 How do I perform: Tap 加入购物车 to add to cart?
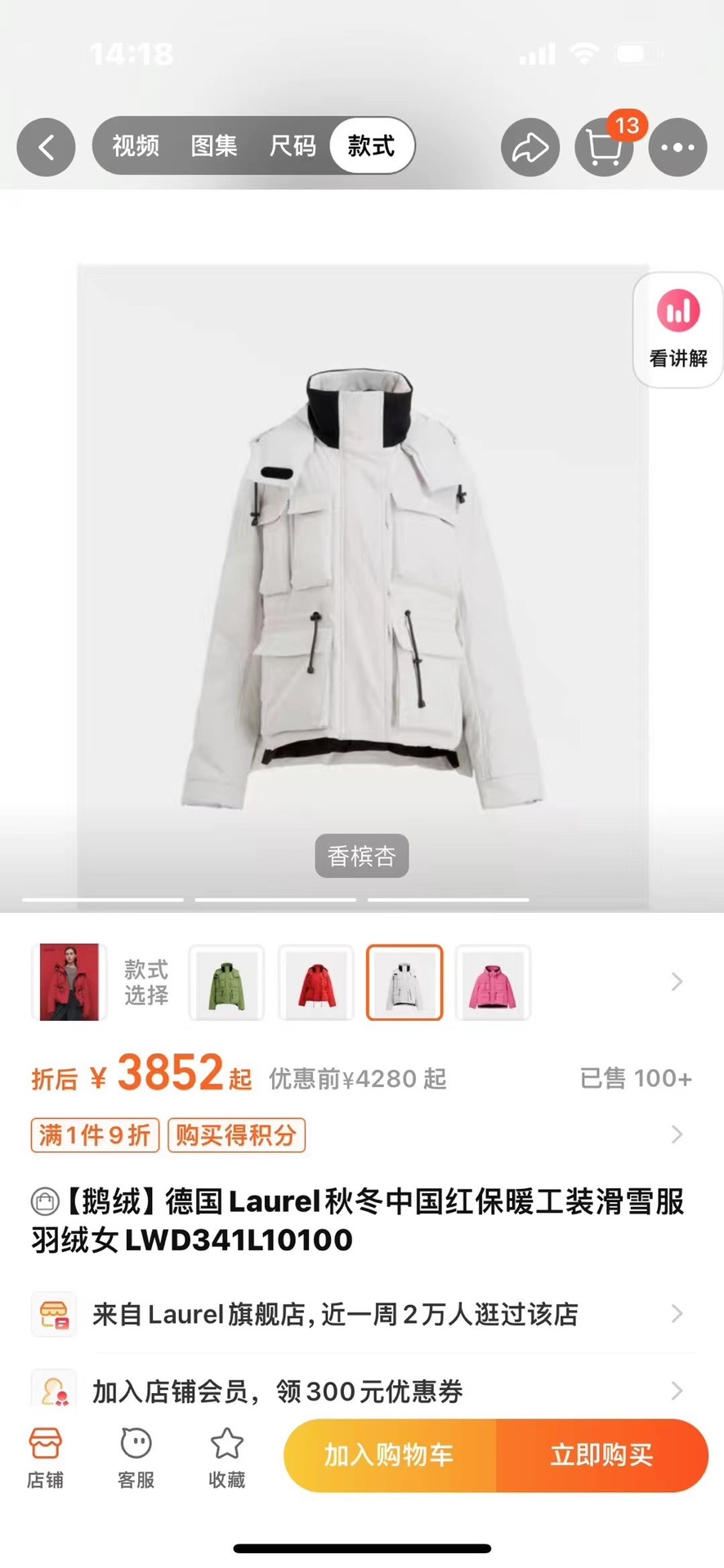(389, 1455)
